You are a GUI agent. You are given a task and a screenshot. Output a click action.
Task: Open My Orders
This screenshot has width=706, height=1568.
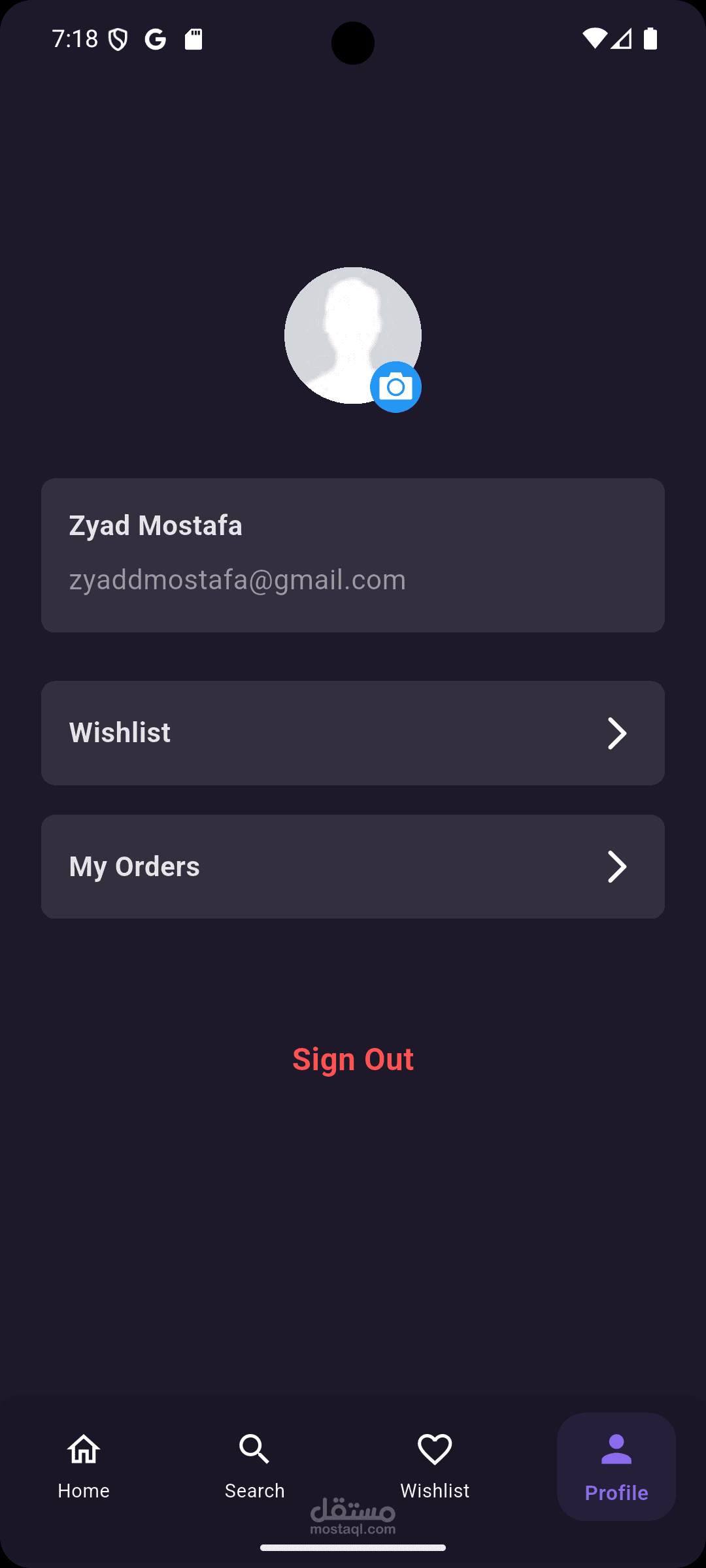353,866
